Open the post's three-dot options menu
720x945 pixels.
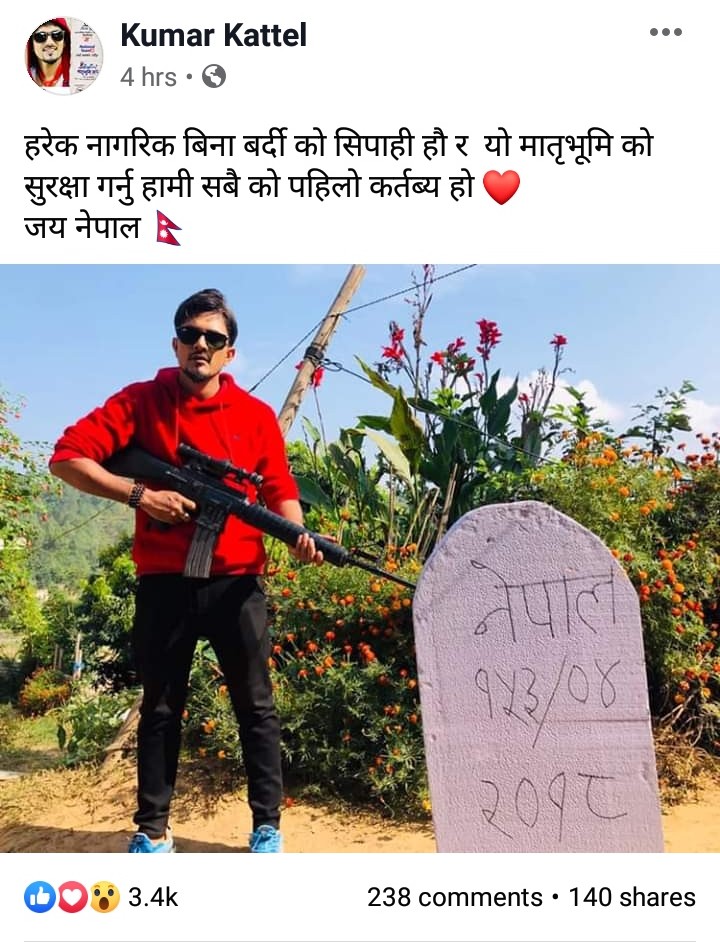point(665,32)
